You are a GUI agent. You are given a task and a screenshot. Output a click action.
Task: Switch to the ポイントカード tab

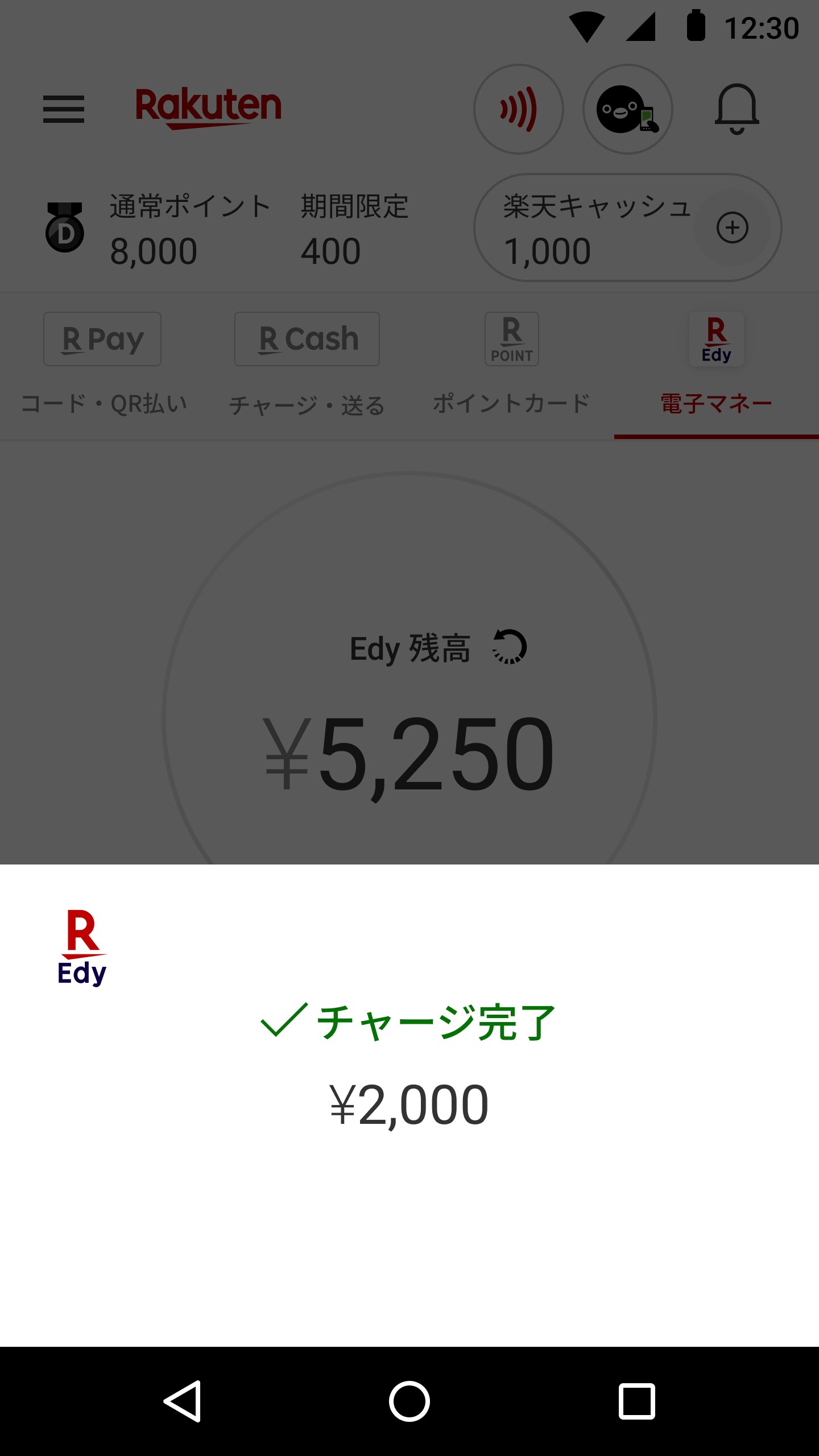pyautogui.click(x=512, y=364)
